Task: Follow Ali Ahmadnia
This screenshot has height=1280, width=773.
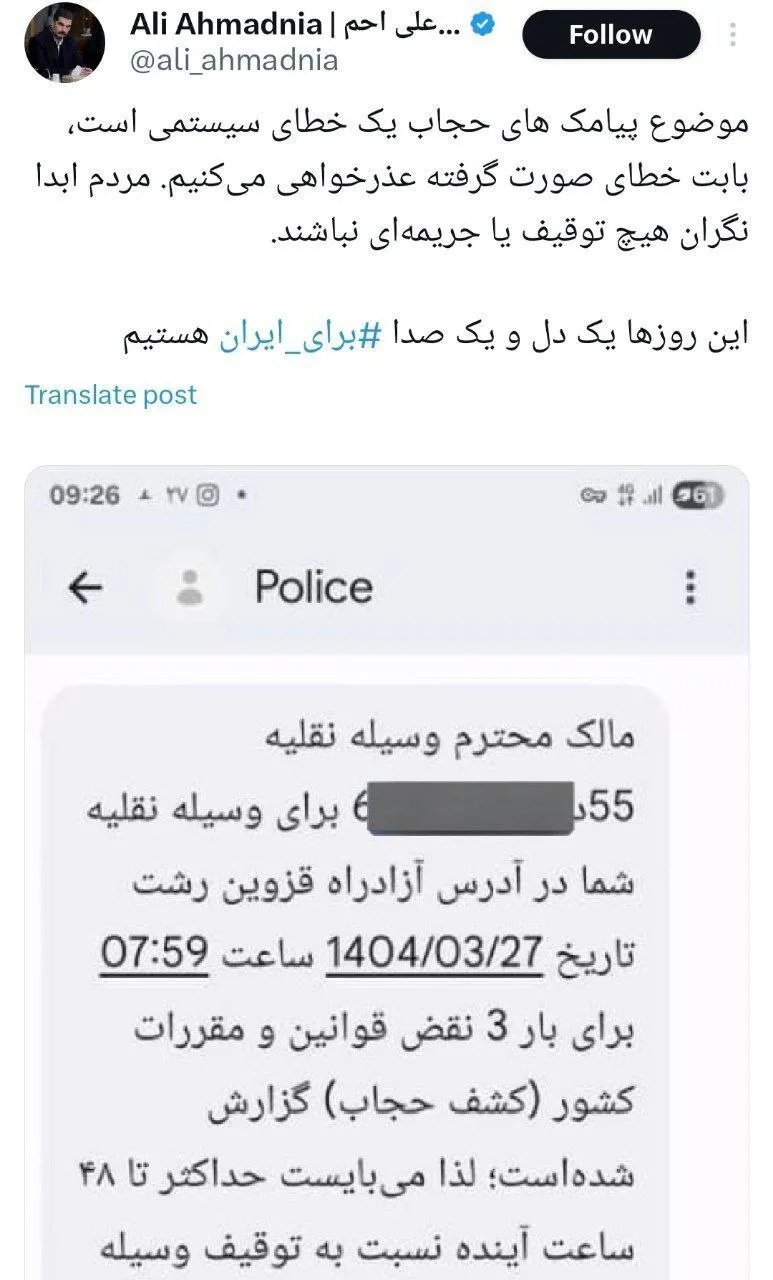Action: click(610, 35)
